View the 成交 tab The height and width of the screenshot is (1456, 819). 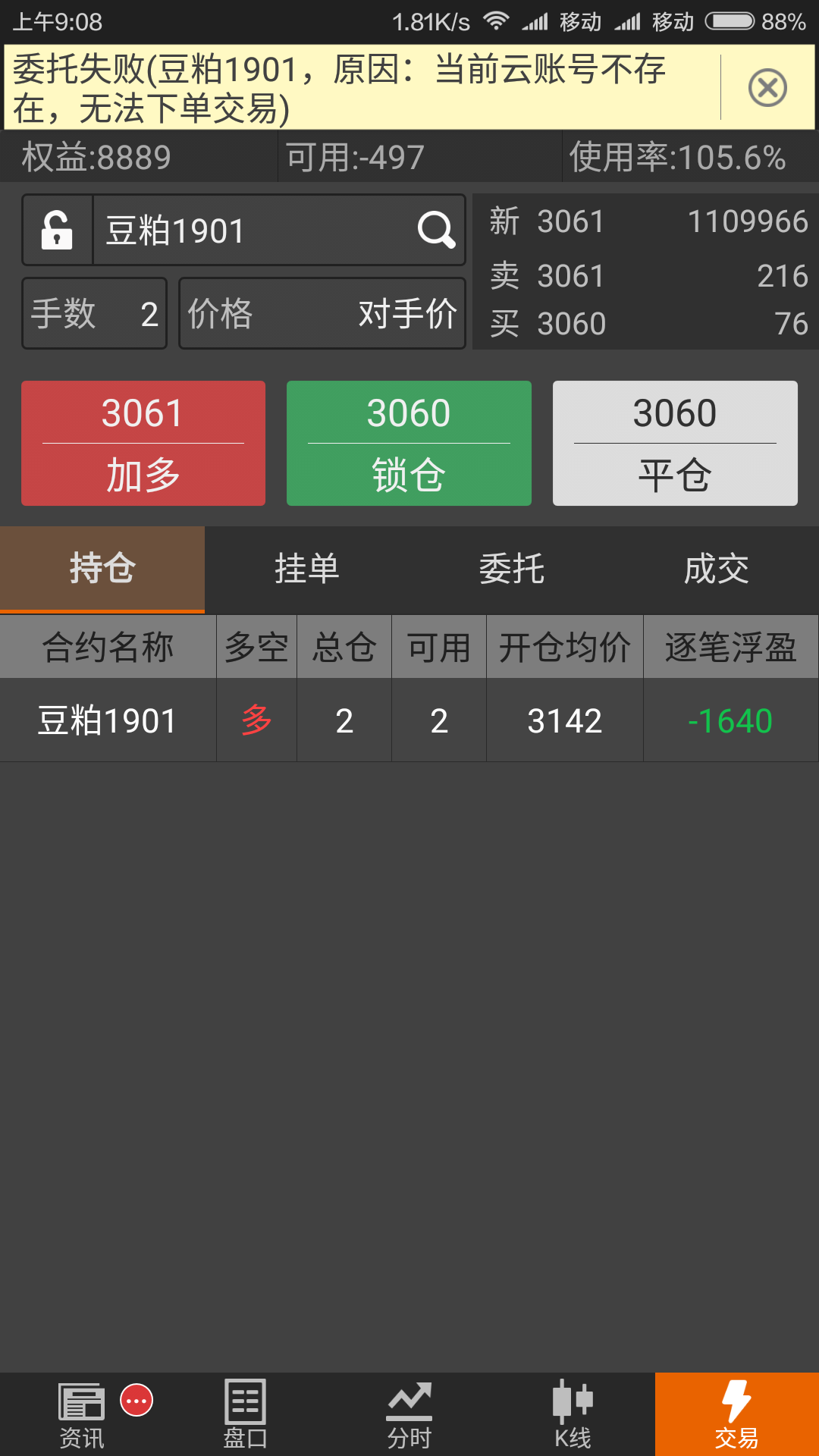tap(717, 569)
